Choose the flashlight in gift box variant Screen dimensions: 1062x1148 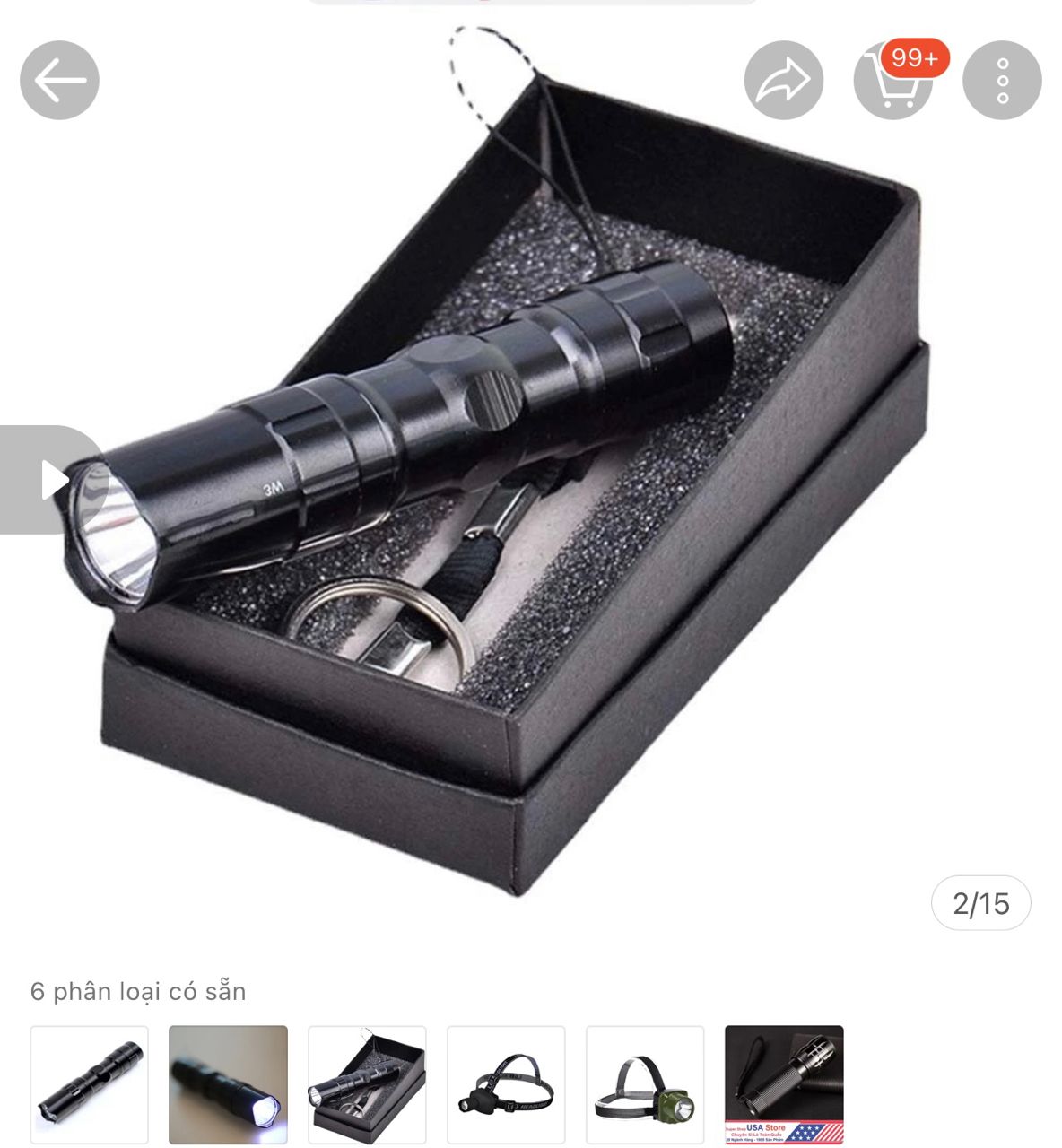point(367,1084)
